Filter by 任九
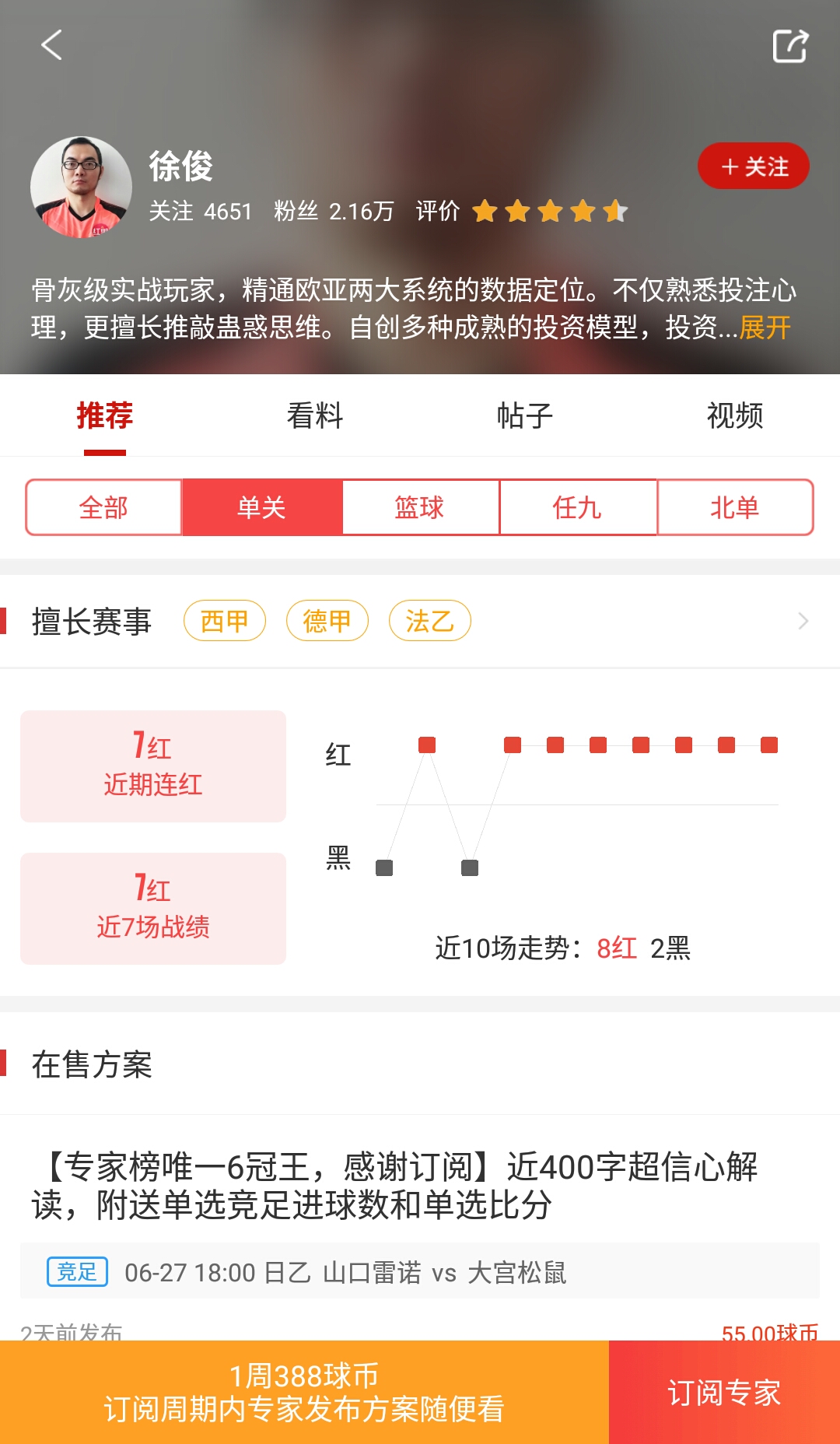The height and width of the screenshot is (1444, 840). pos(577,507)
